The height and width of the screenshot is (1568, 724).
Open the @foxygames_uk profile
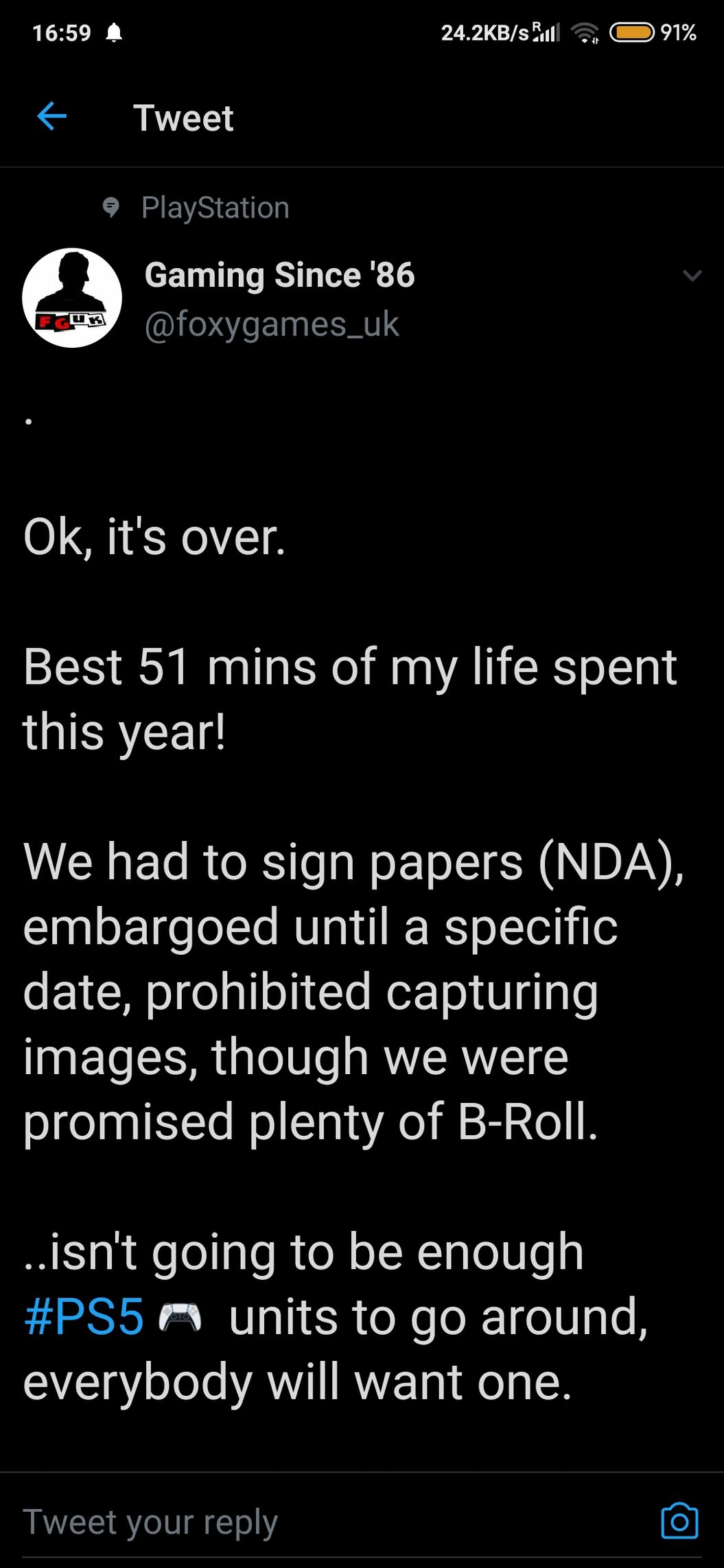272,324
